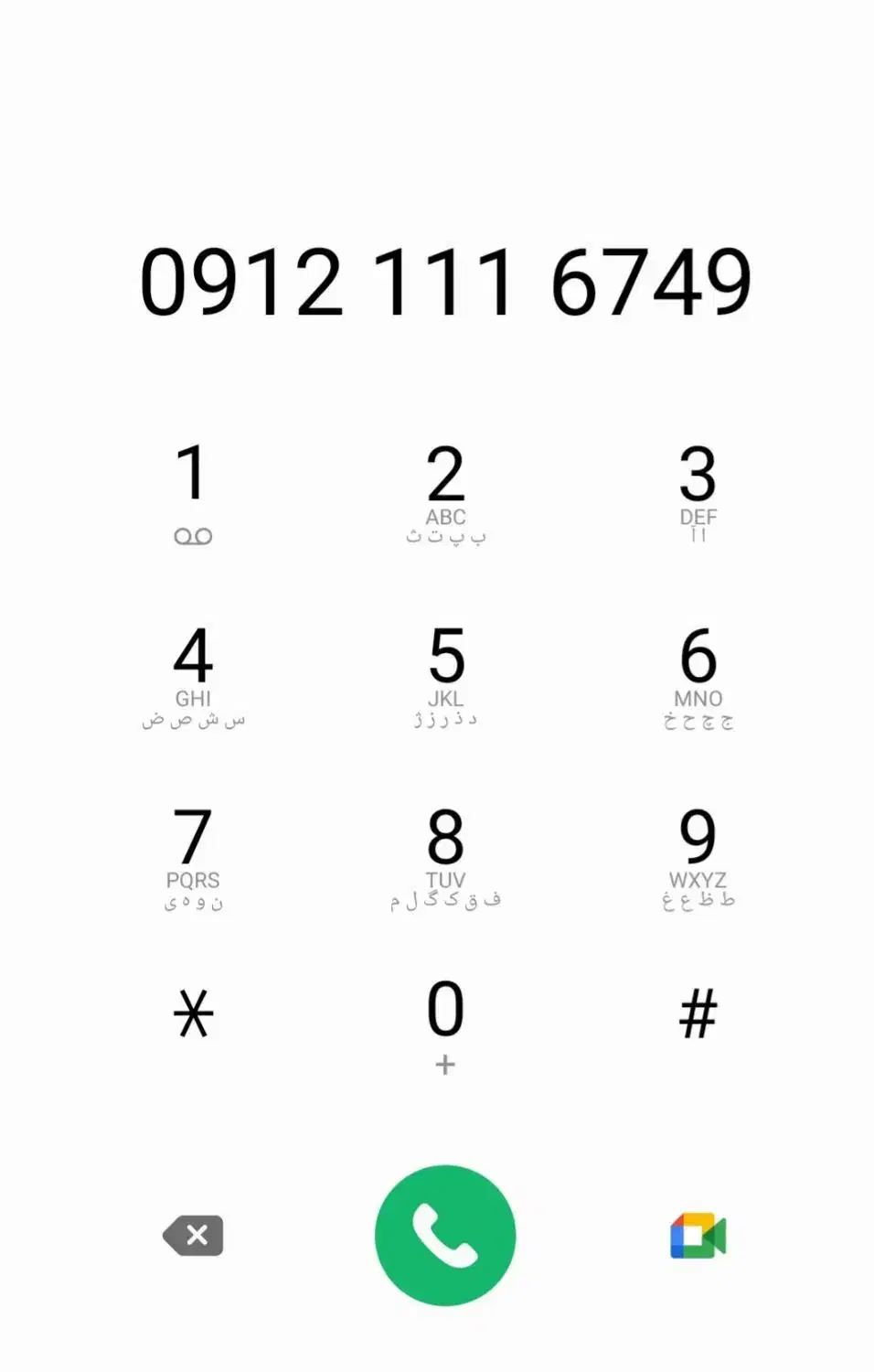Image resolution: width=874 pixels, height=1372 pixels.
Task: Long-press area: tap zero key briefly
Action: [445, 1011]
